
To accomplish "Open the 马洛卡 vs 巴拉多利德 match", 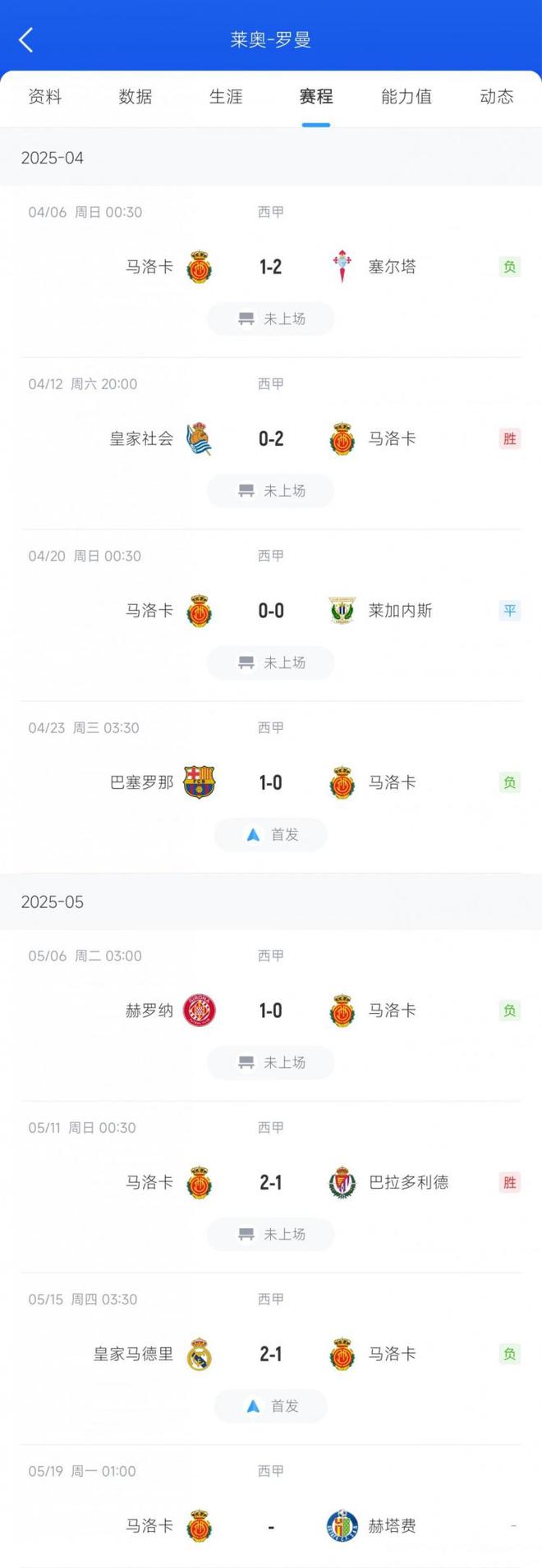I will coord(271,1182).
